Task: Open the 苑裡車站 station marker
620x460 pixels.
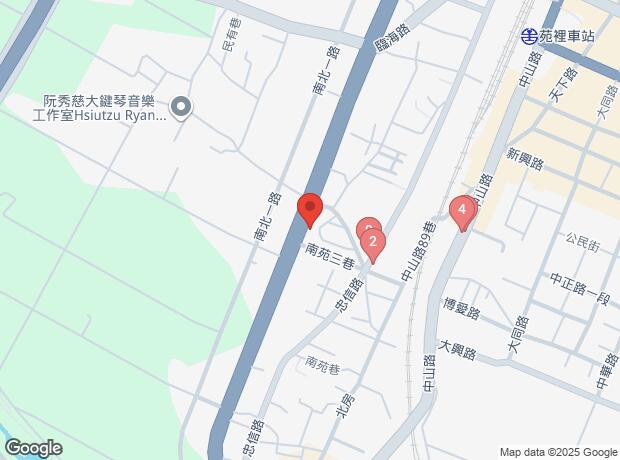Action: click(527, 35)
